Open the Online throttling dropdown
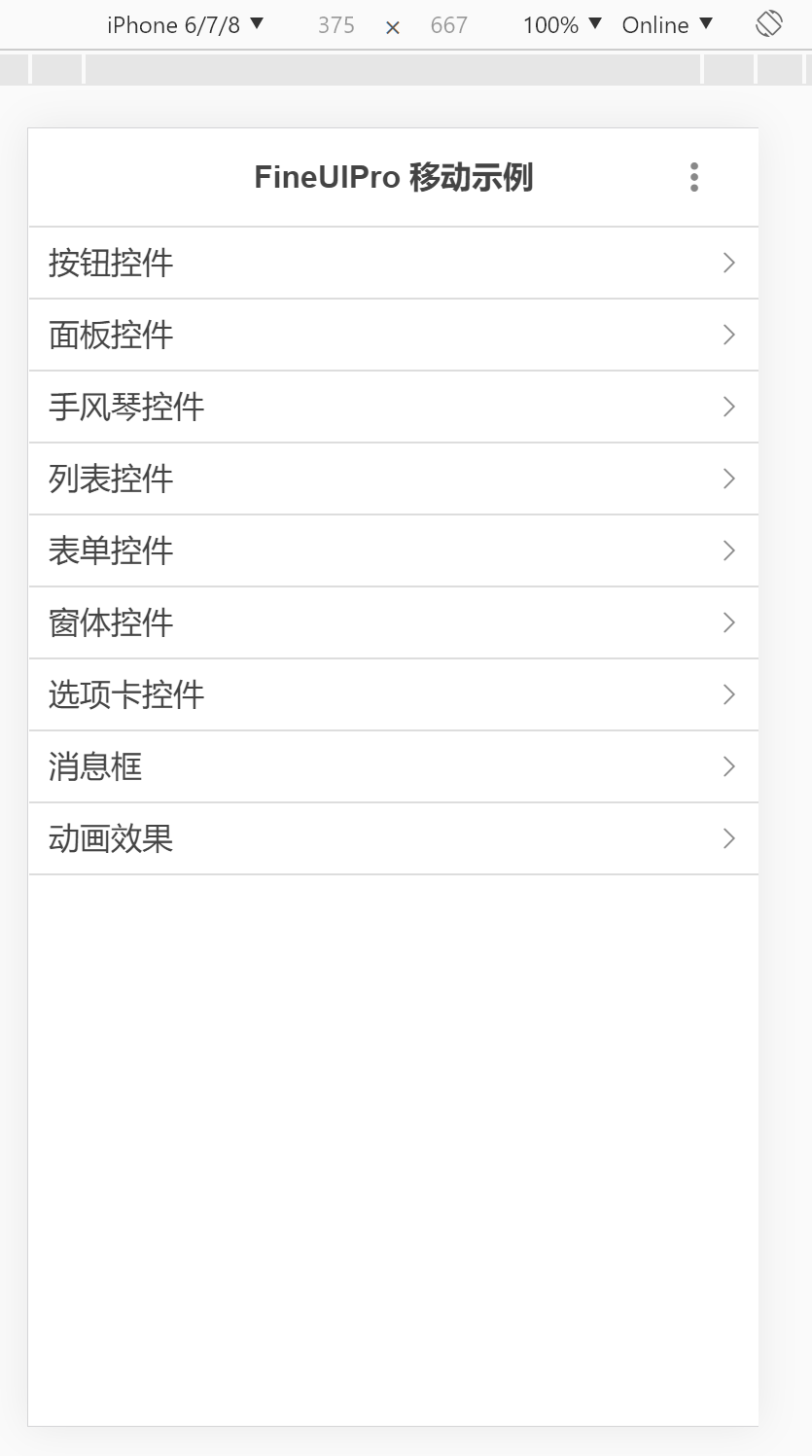 tap(667, 25)
